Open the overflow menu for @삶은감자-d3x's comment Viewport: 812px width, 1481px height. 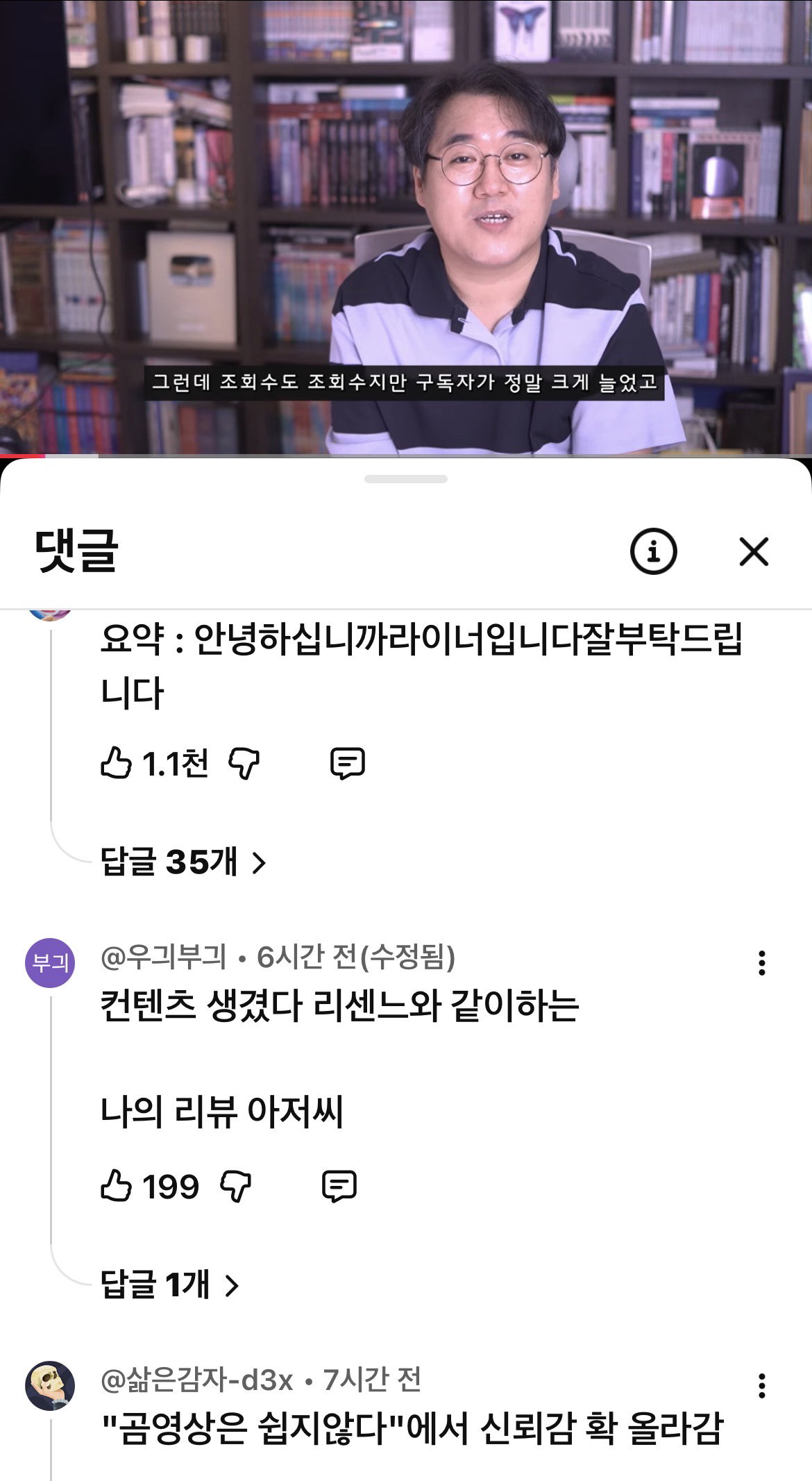[x=762, y=1385]
